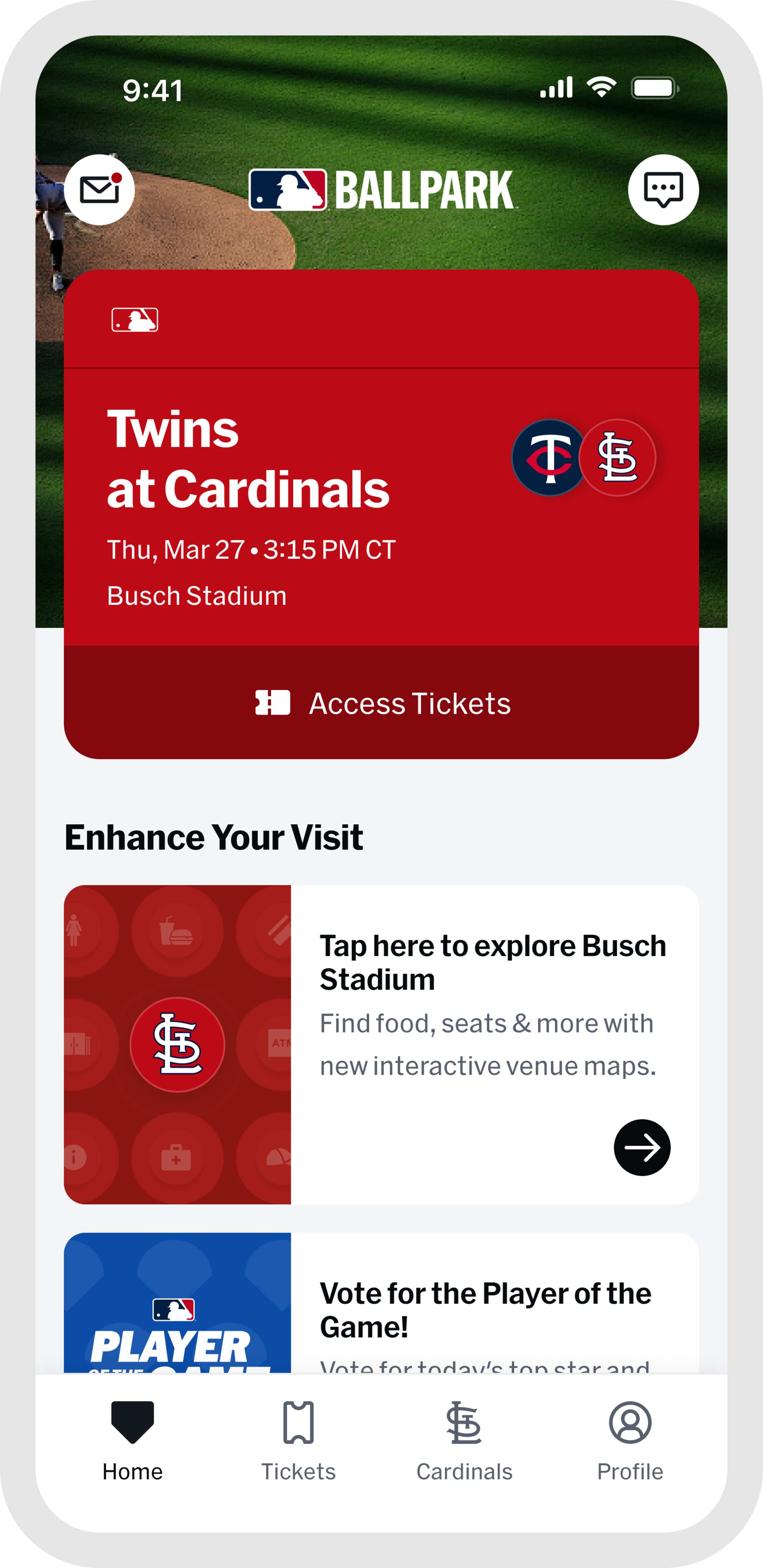
Task: Tap the black arrow on the Busch Stadium card
Action: pos(641,1147)
